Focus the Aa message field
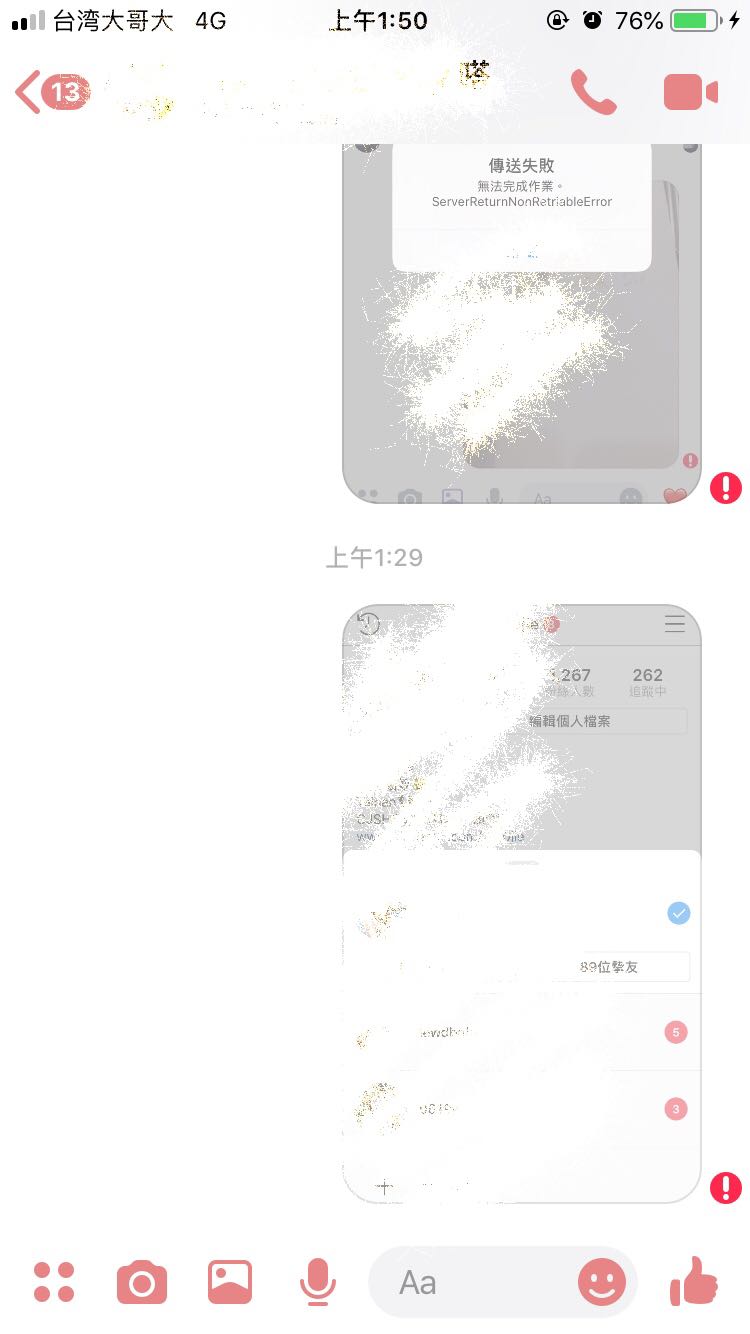Screen dimensions: 750x1334 coord(470,1282)
